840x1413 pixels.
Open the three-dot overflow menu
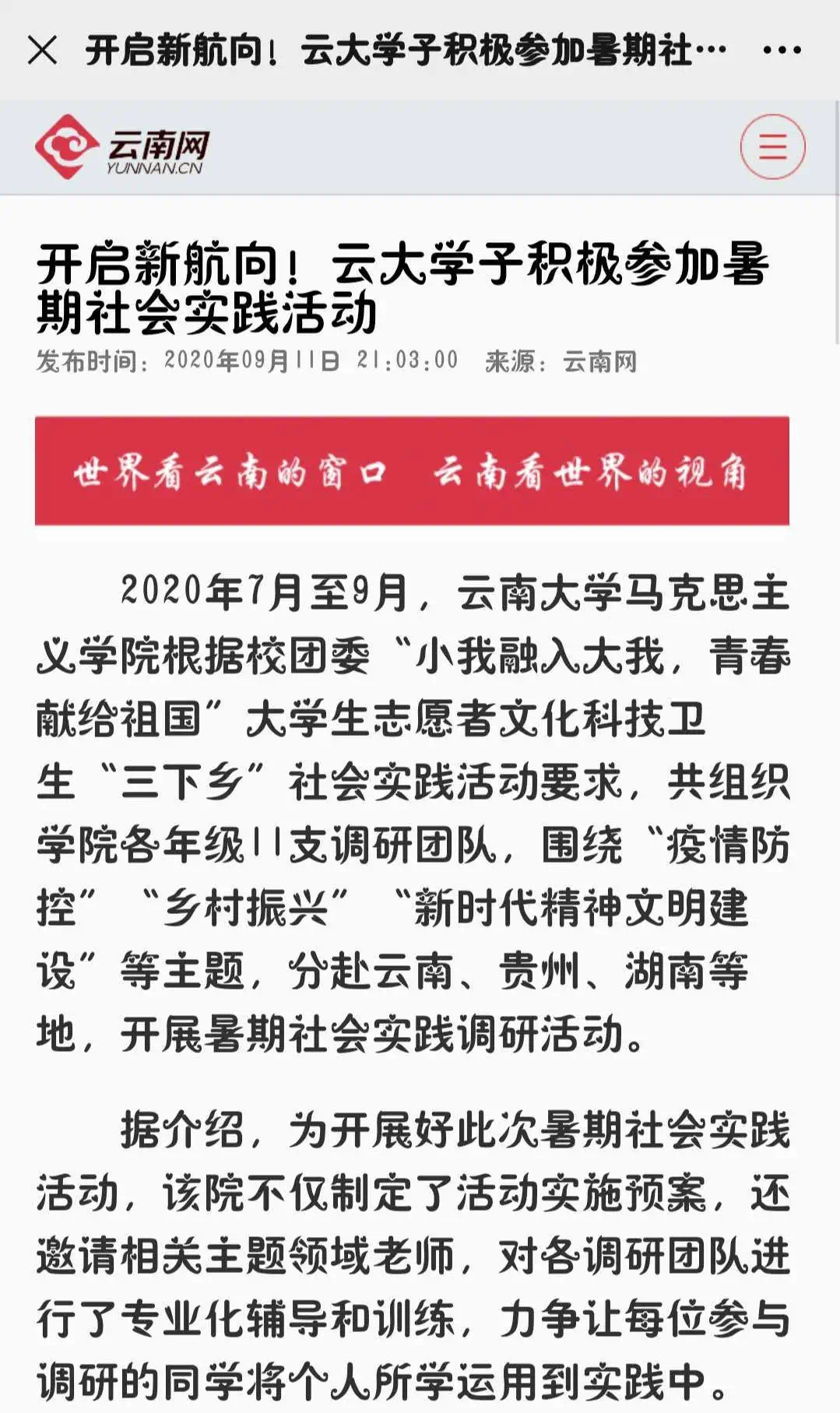pos(781,51)
